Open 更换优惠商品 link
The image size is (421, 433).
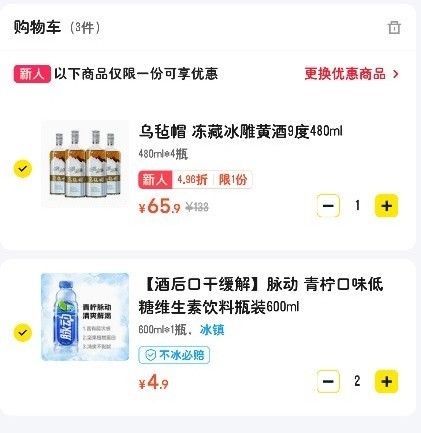(351, 74)
